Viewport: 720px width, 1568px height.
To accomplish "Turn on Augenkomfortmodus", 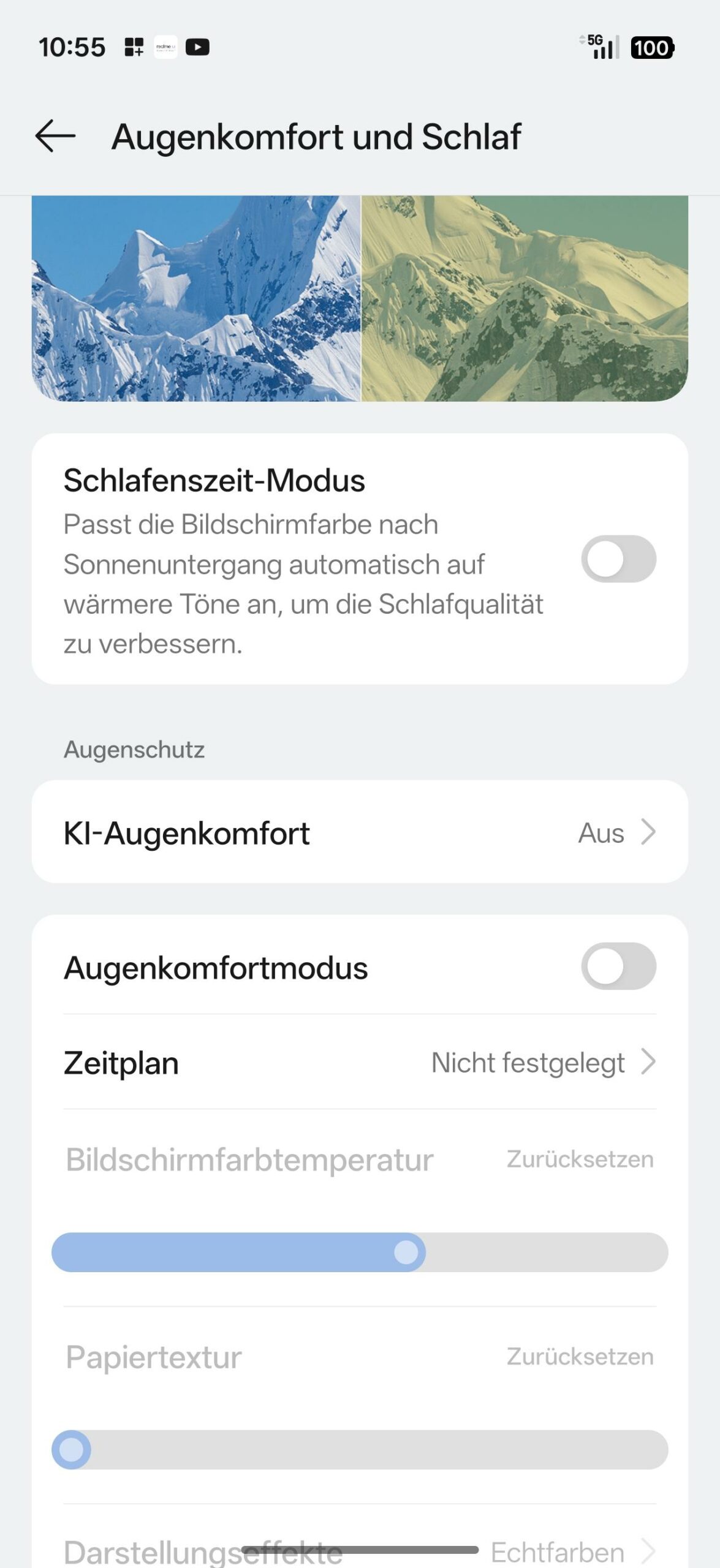I will tap(618, 967).
